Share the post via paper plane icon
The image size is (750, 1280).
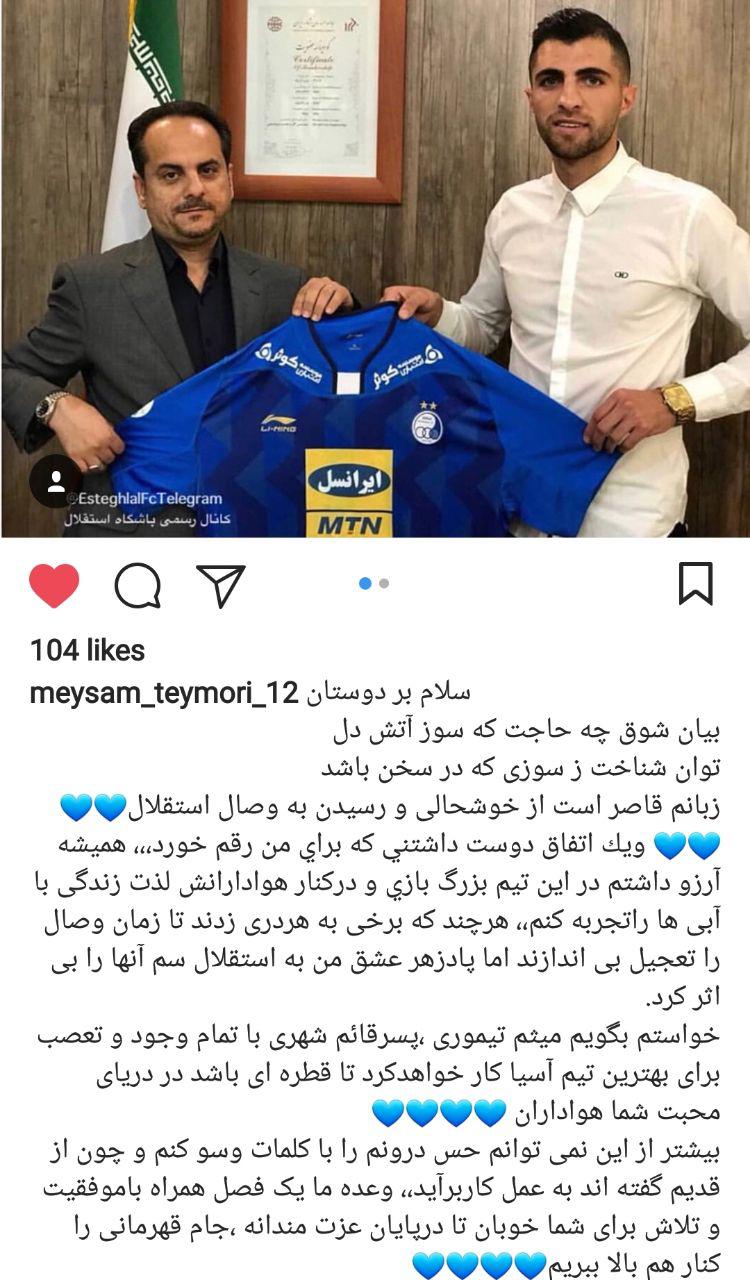coord(221,585)
